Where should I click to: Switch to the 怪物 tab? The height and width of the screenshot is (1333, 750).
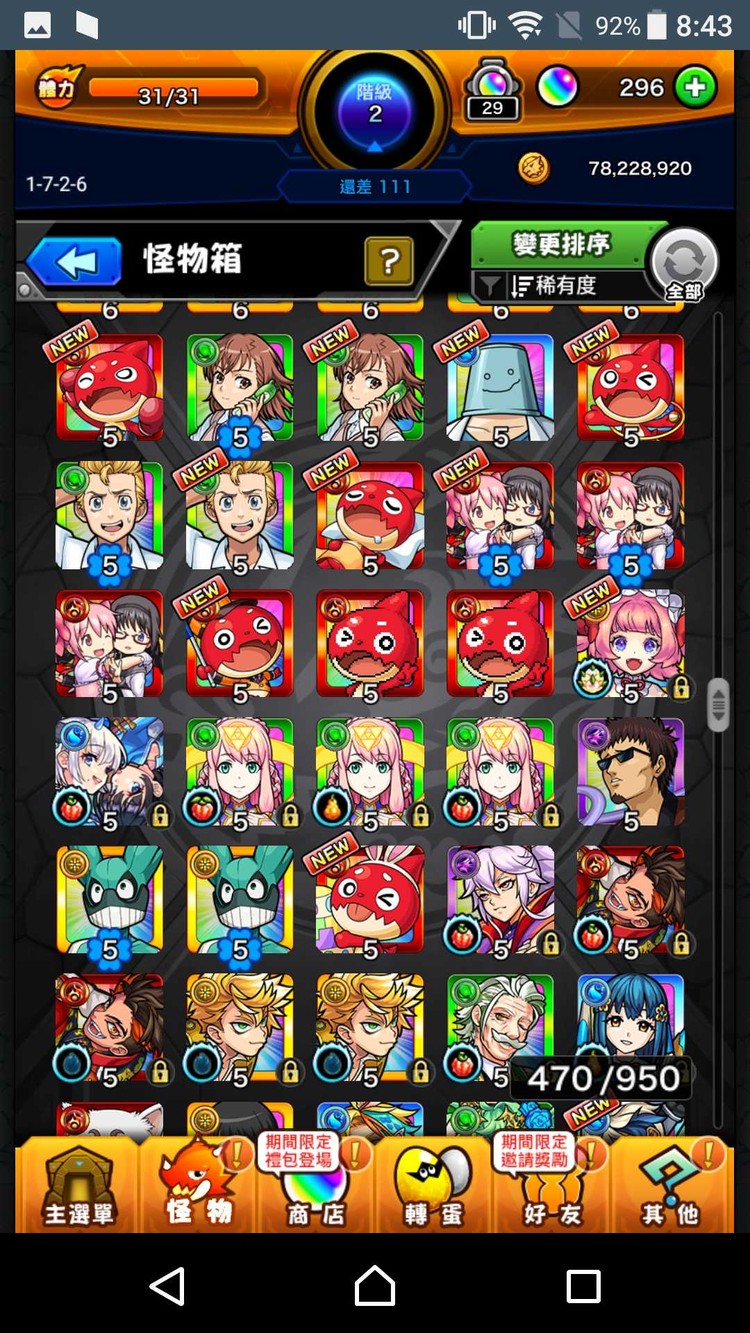[x=198, y=1186]
